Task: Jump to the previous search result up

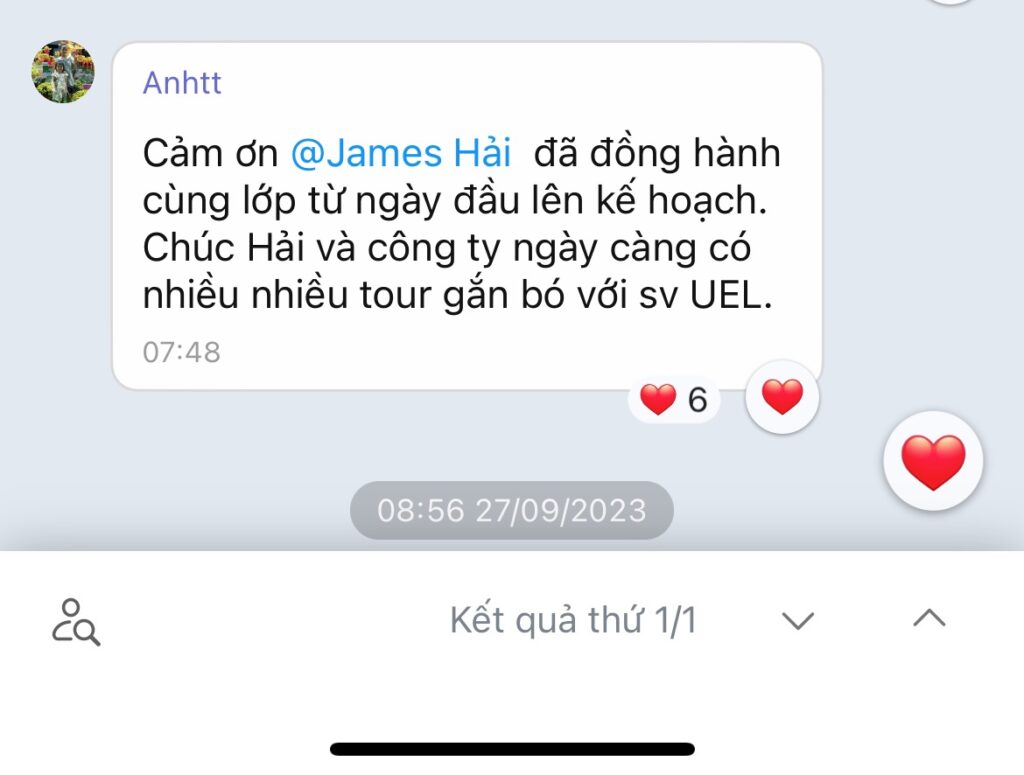Action: pyautogui.click(x=929, y=620)
